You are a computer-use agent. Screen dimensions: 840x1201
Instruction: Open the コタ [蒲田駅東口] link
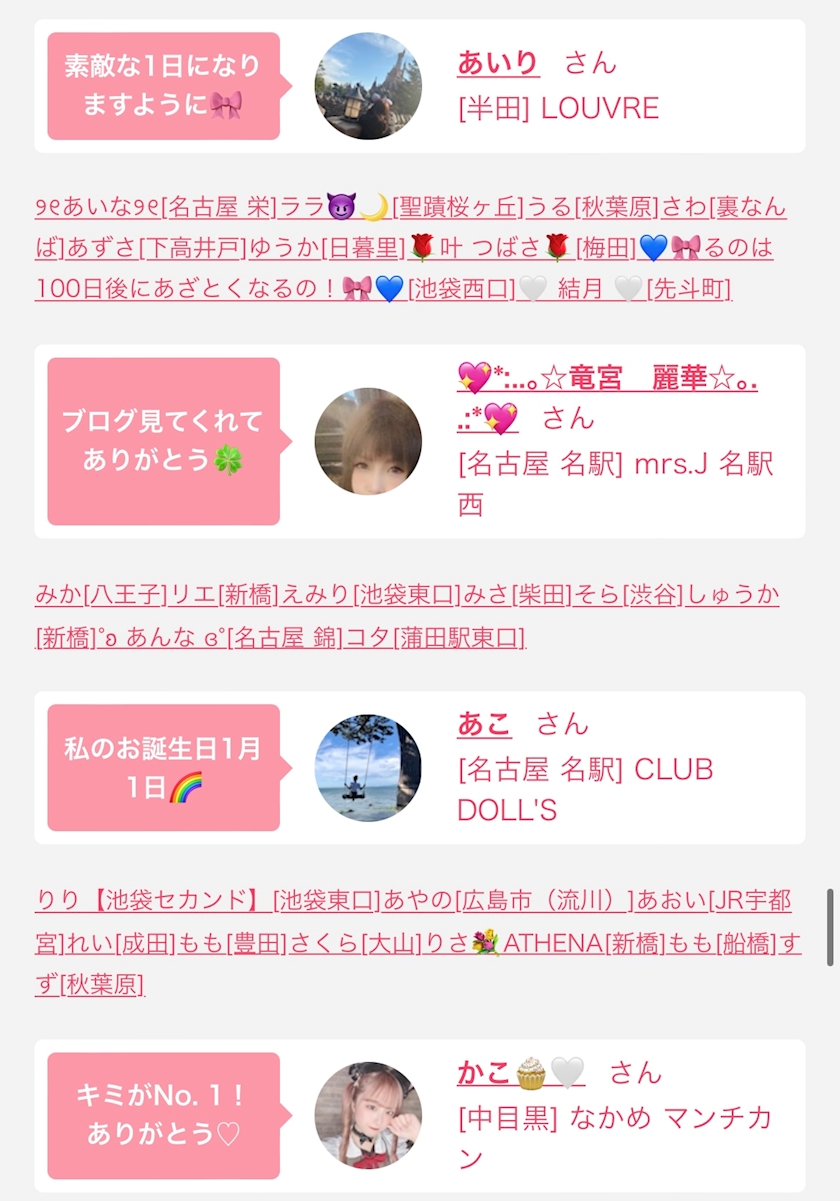tap(435, 637)
